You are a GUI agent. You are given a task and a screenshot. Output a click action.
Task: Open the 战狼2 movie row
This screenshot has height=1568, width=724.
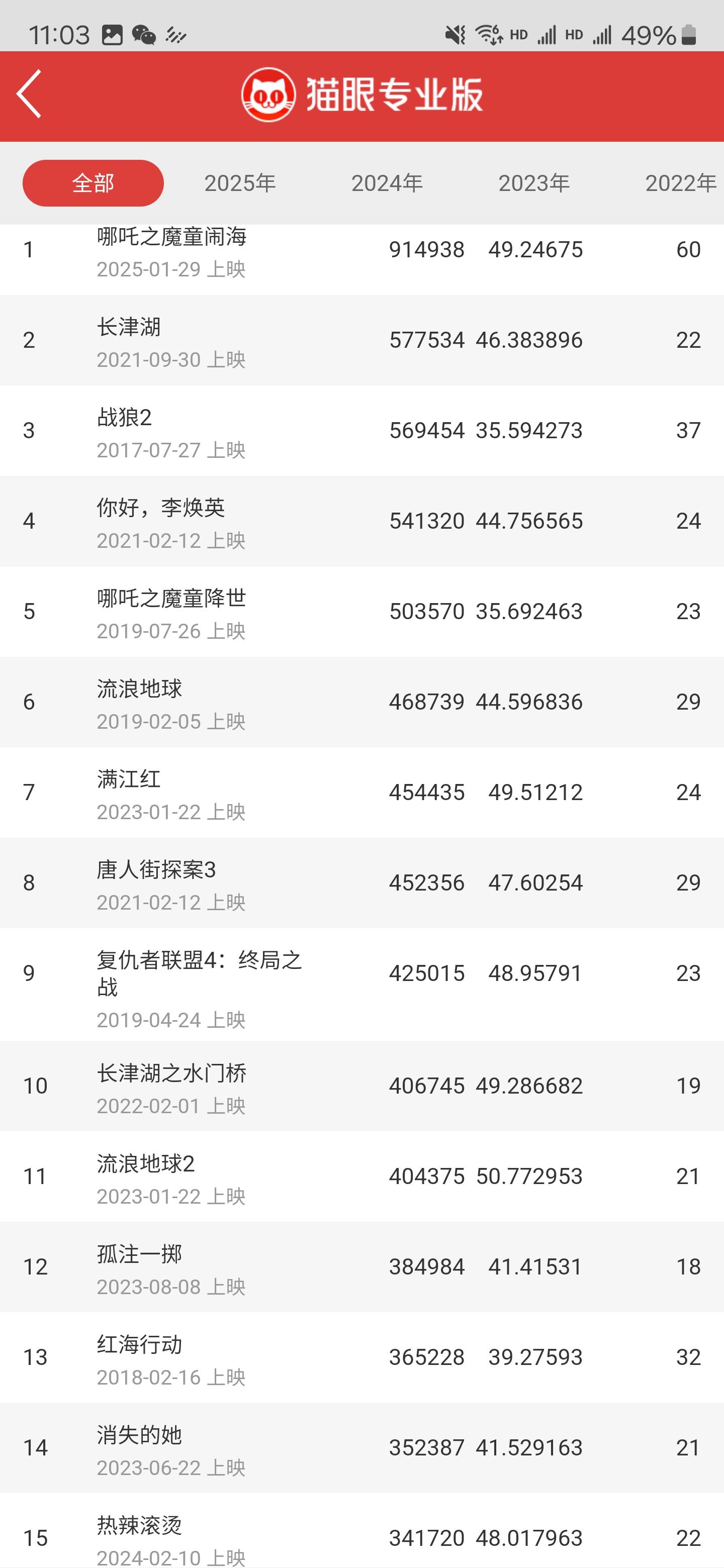tap(361, 431)
